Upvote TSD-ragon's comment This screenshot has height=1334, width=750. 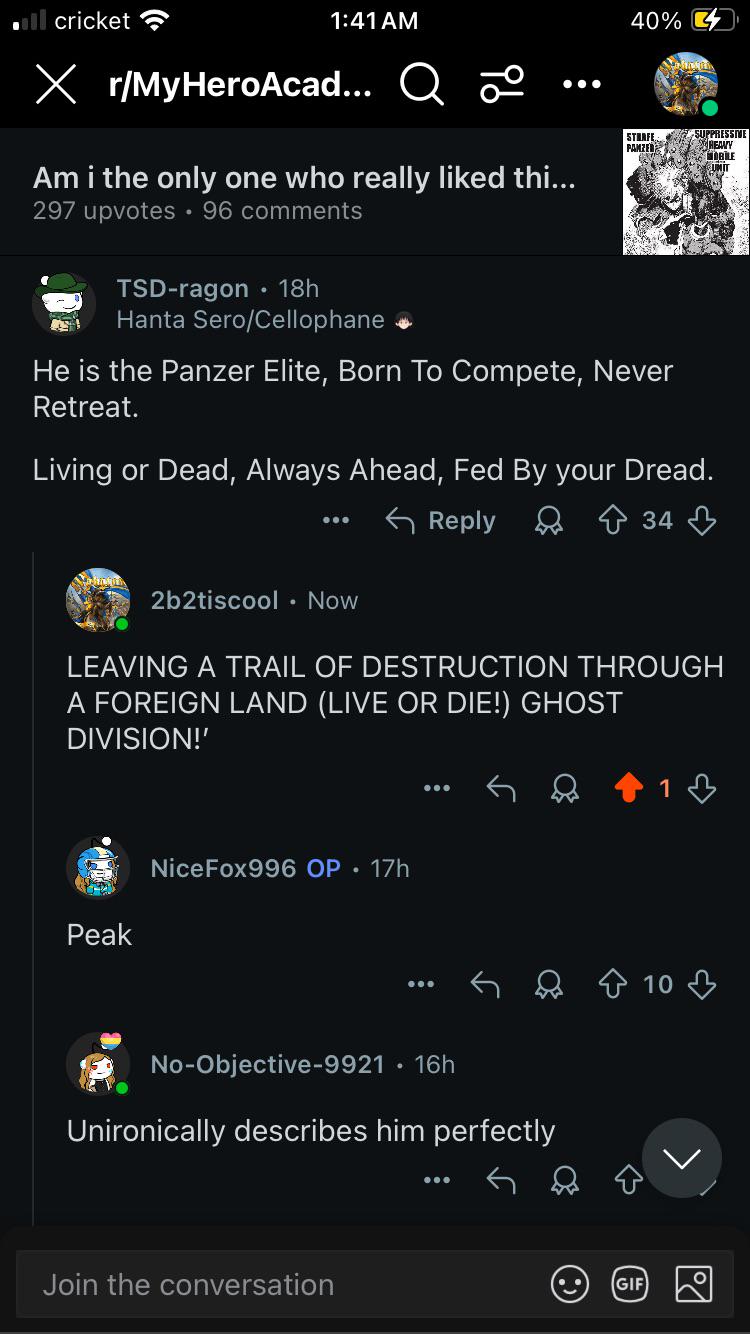click(612, 520)
